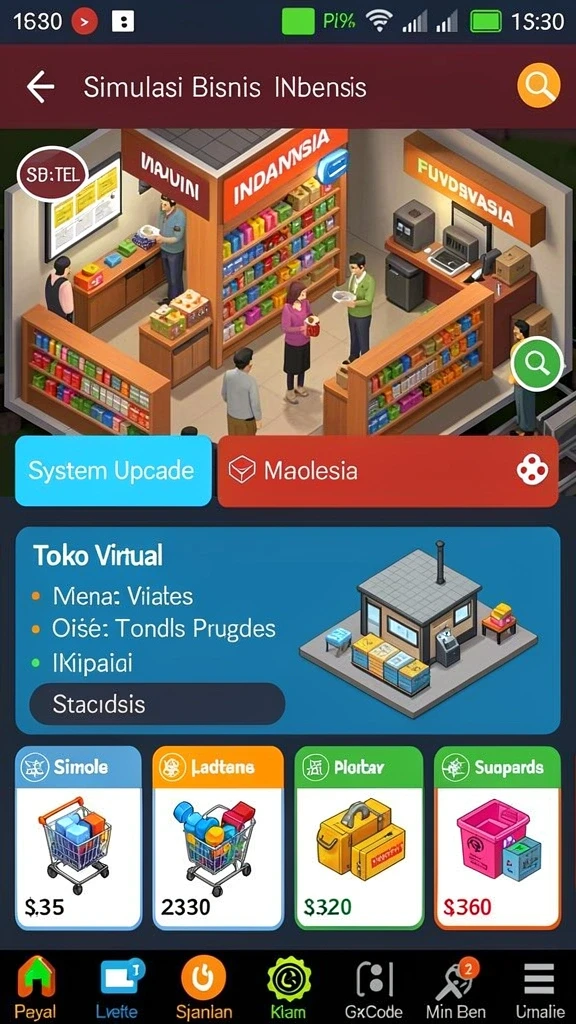
Task: Open the Toko Virtual card
Action: pos(288,630)
